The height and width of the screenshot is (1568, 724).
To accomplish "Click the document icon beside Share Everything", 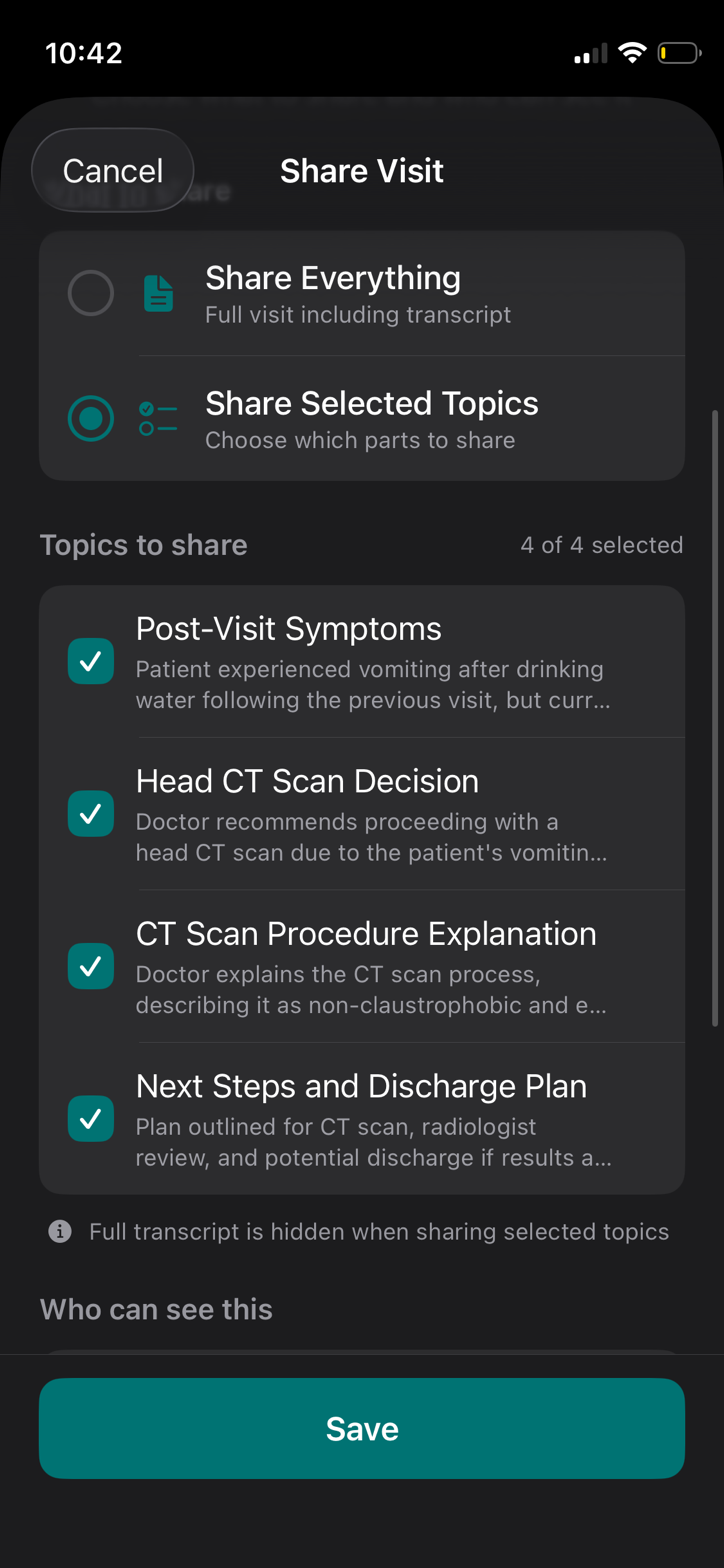I will [158, 292].
